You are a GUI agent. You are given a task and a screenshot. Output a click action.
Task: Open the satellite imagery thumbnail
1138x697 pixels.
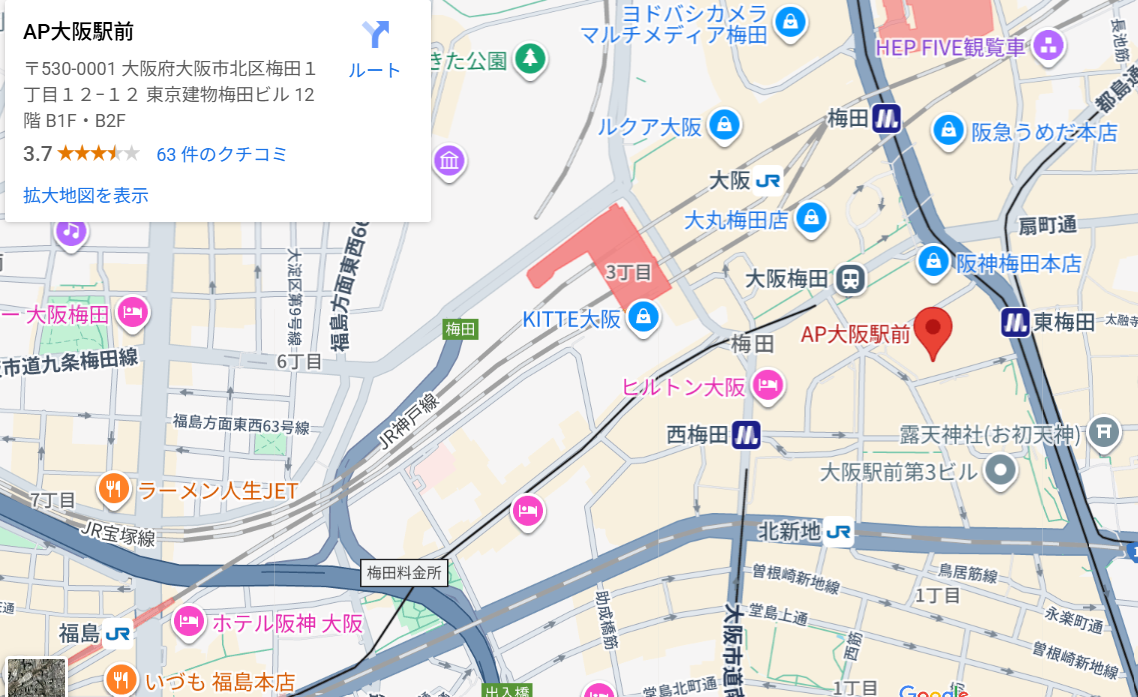click(36, 677)
